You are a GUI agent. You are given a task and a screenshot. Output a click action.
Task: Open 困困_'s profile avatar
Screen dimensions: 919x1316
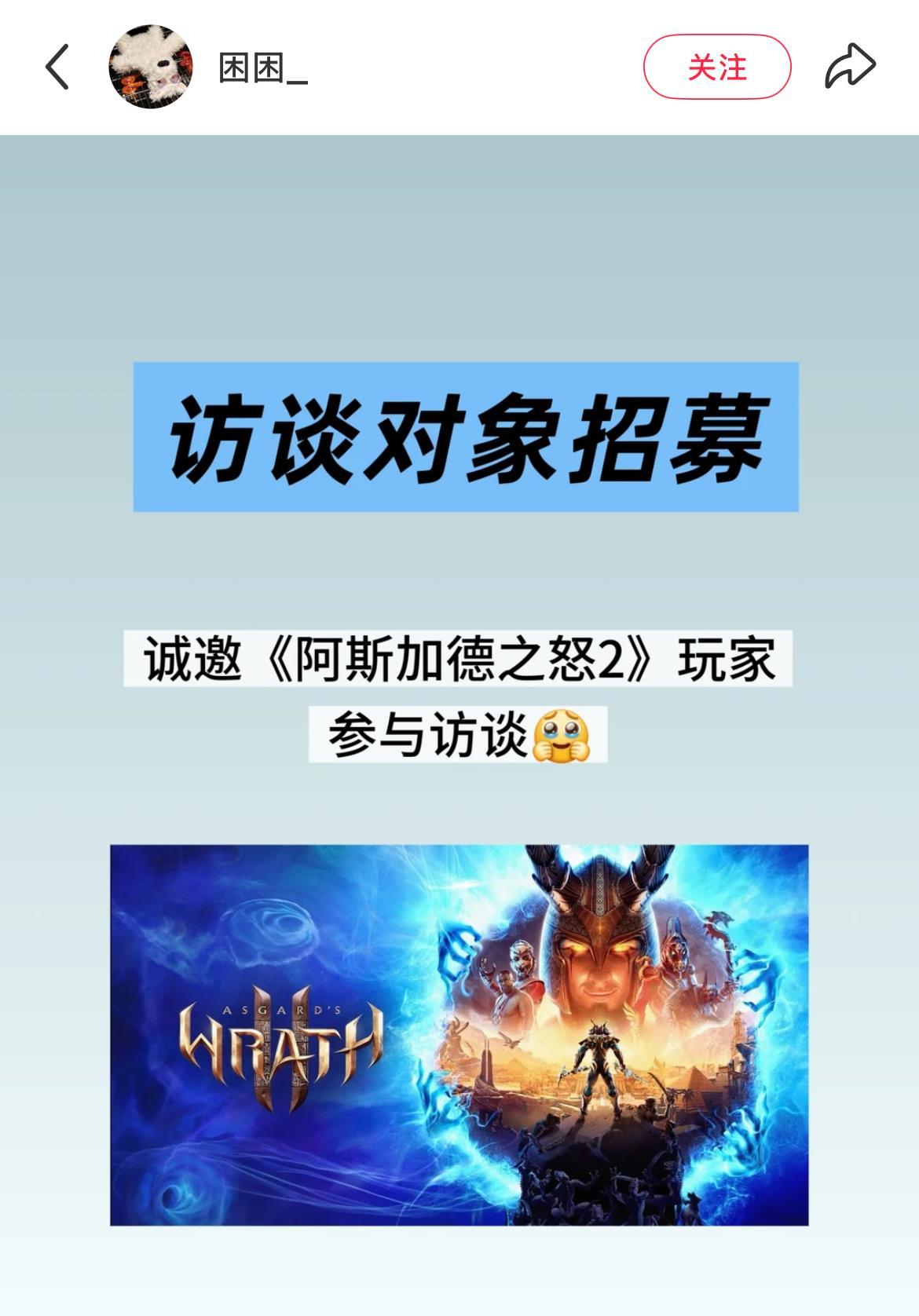tap(151, 68)
